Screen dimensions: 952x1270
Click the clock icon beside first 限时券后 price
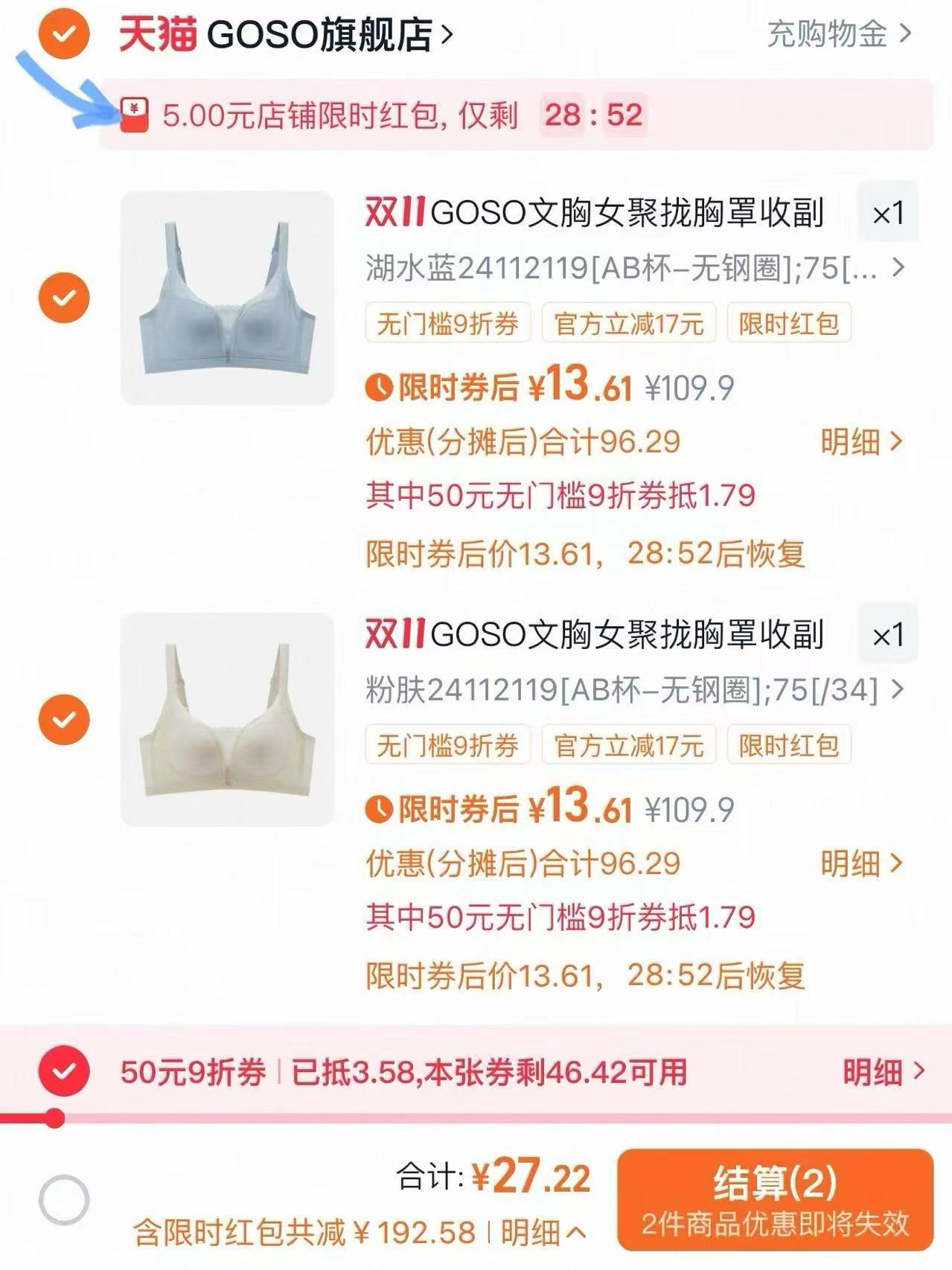pos(381,388)
